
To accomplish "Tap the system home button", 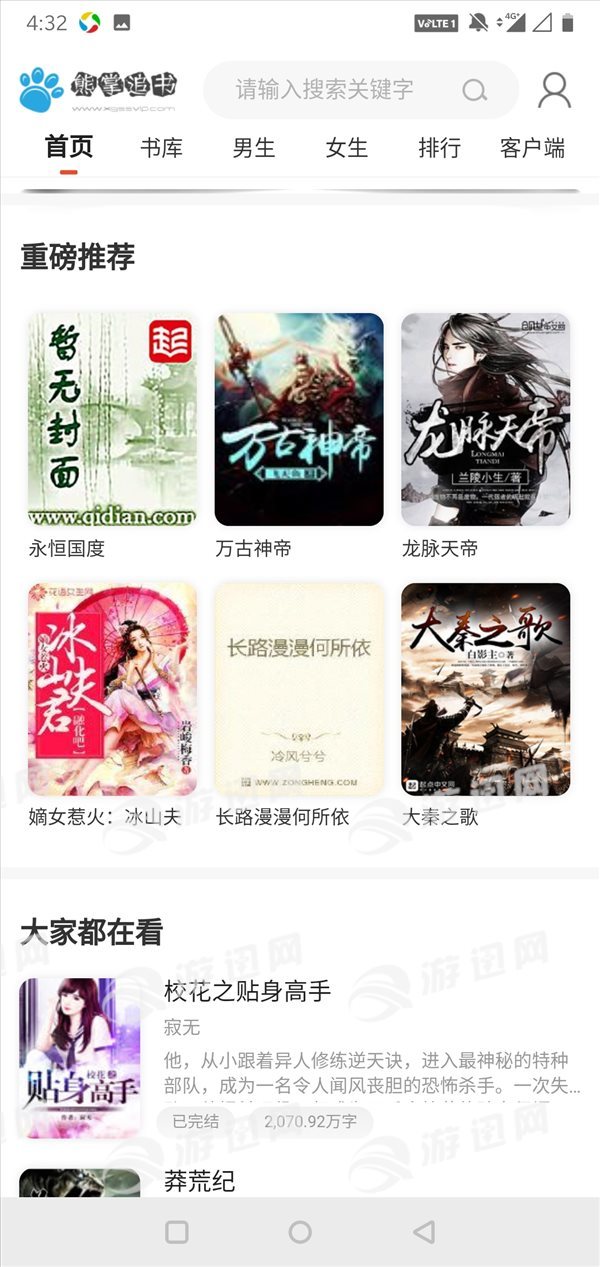I will (300, 1231).
